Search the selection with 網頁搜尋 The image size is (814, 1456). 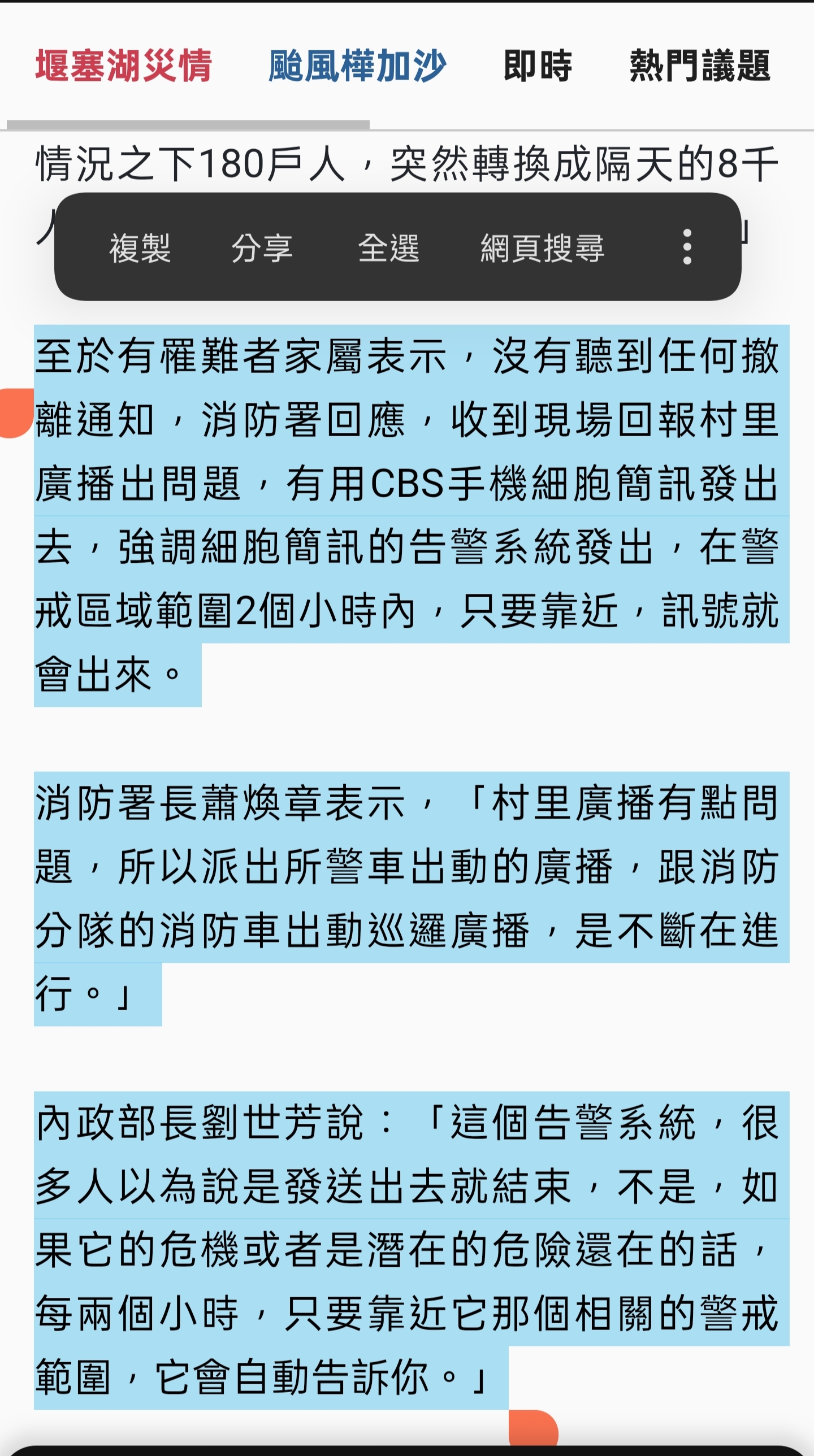tap(542, 247)
